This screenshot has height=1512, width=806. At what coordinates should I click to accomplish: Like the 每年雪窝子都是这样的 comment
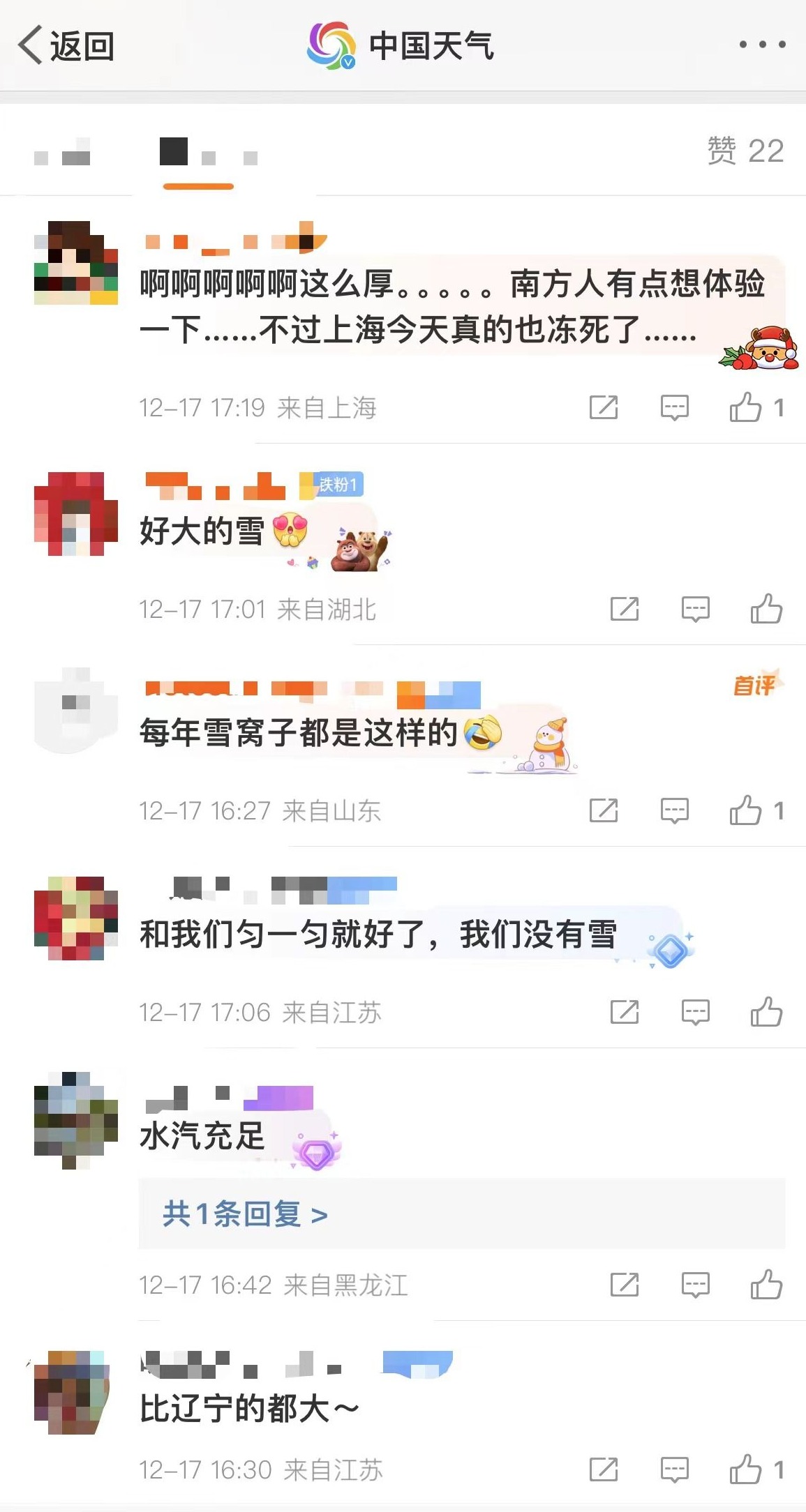(x=746, y=810)
